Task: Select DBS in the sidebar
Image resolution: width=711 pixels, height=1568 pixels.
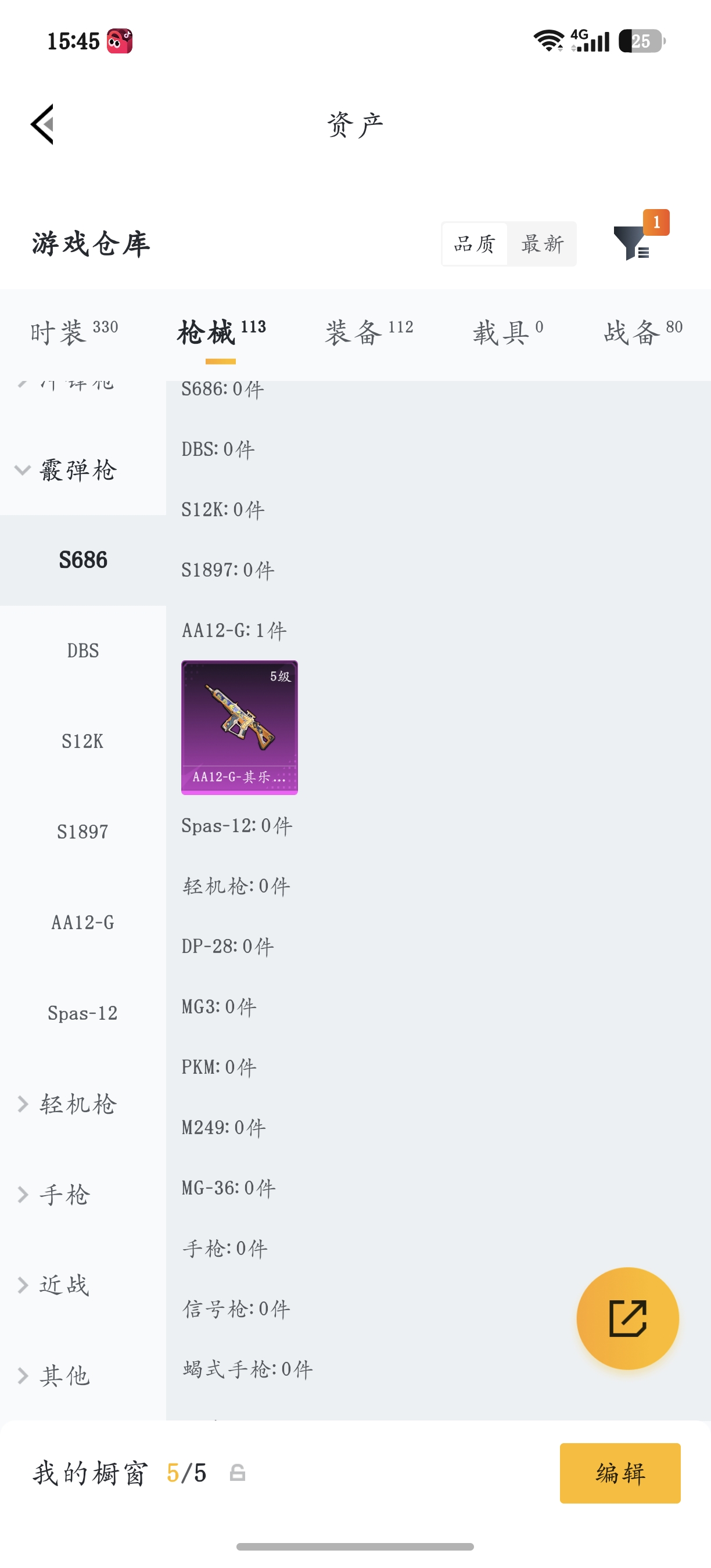Action: click(83, 650)
